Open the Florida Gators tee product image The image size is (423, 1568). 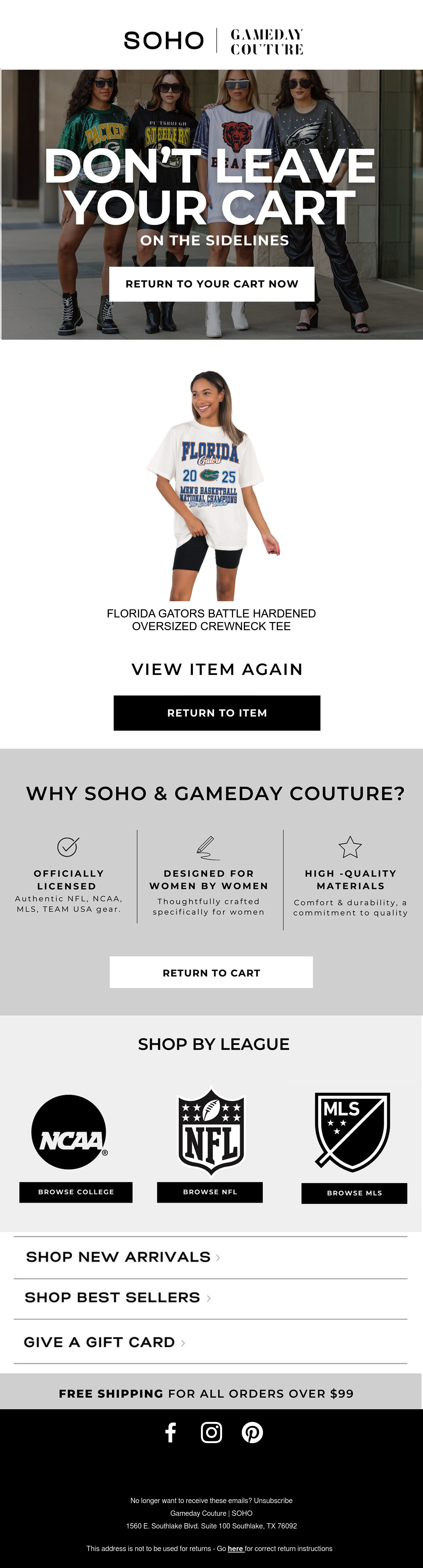point(211,485)
